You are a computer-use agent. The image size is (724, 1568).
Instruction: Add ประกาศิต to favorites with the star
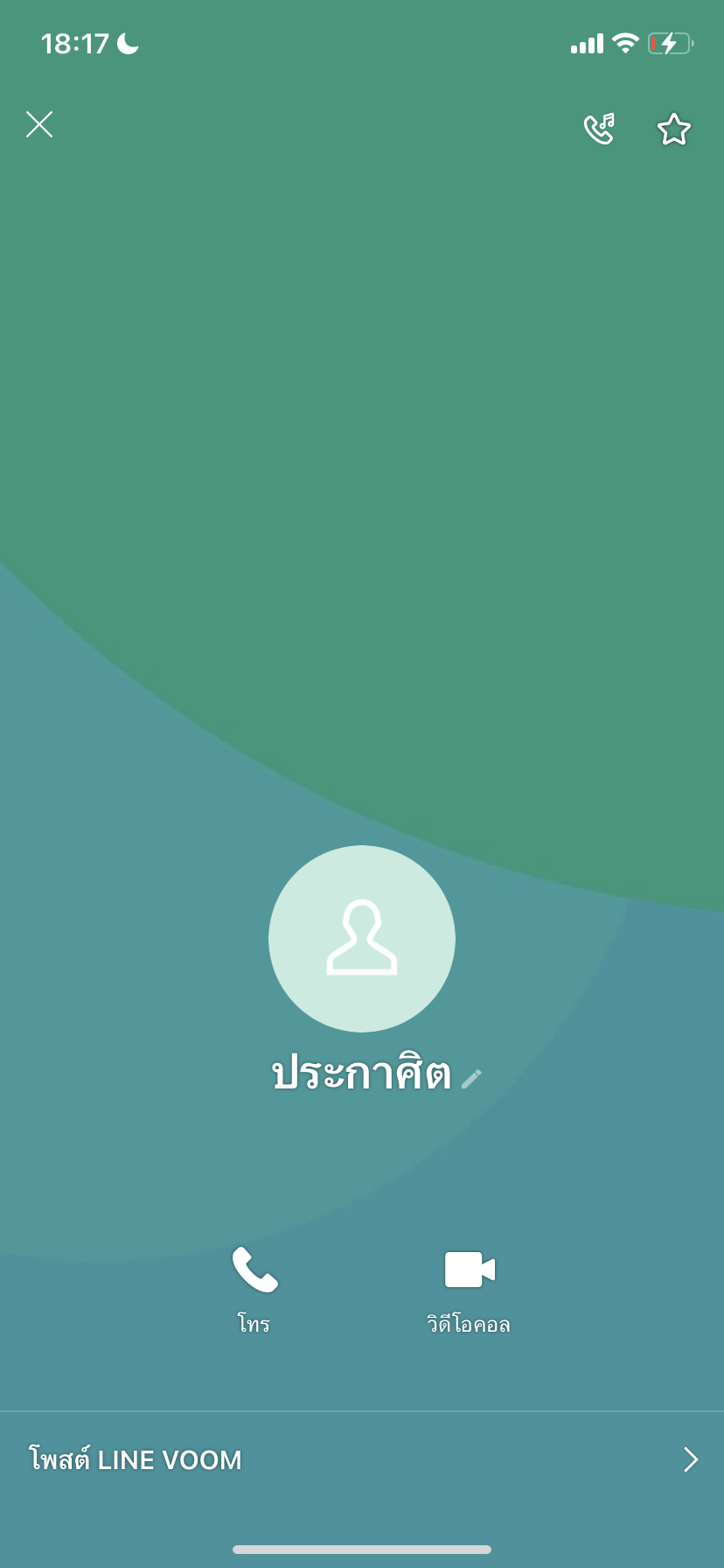673,129
